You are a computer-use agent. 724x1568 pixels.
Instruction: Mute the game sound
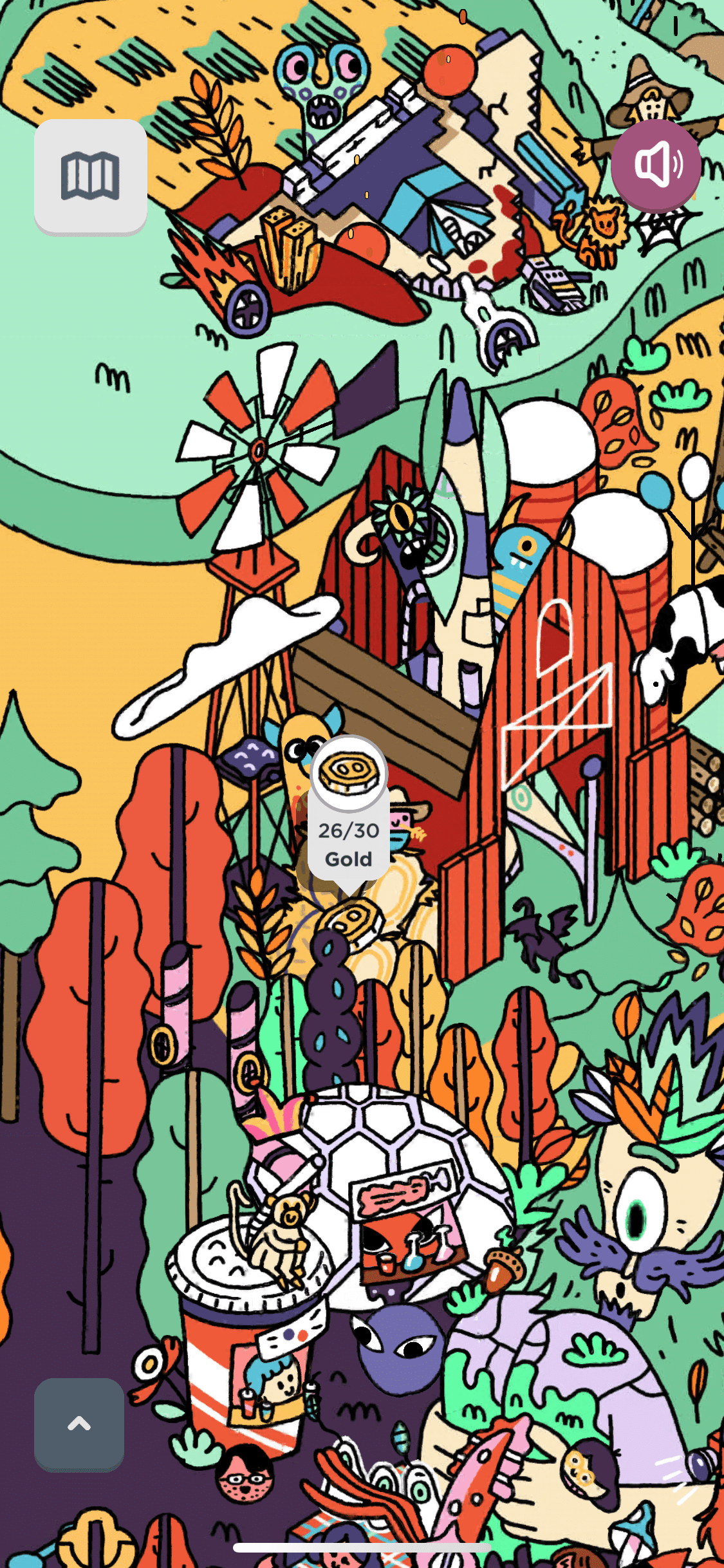coord(656,165)
